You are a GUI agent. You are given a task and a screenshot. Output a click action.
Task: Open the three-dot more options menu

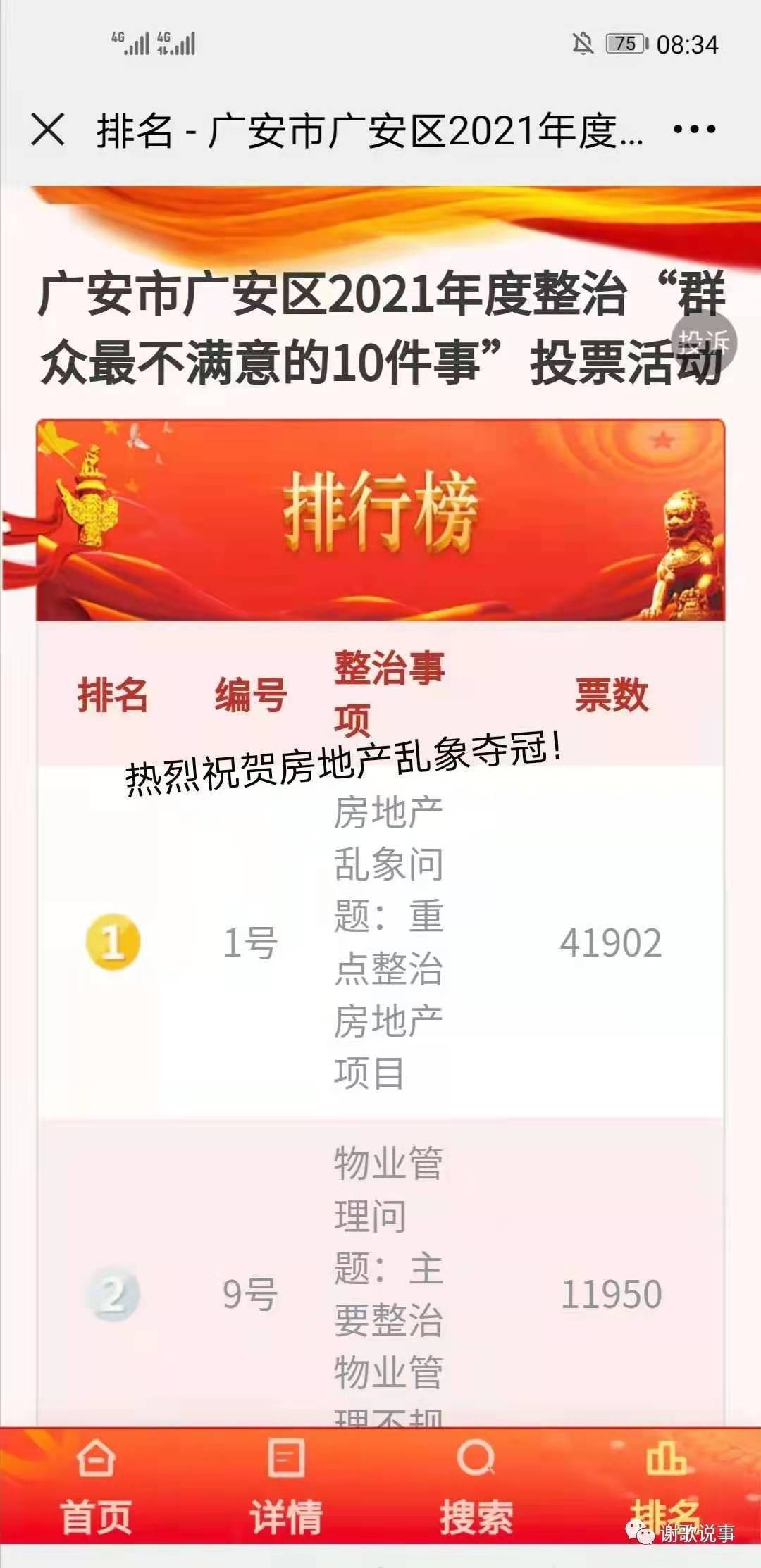pos(694,130)
